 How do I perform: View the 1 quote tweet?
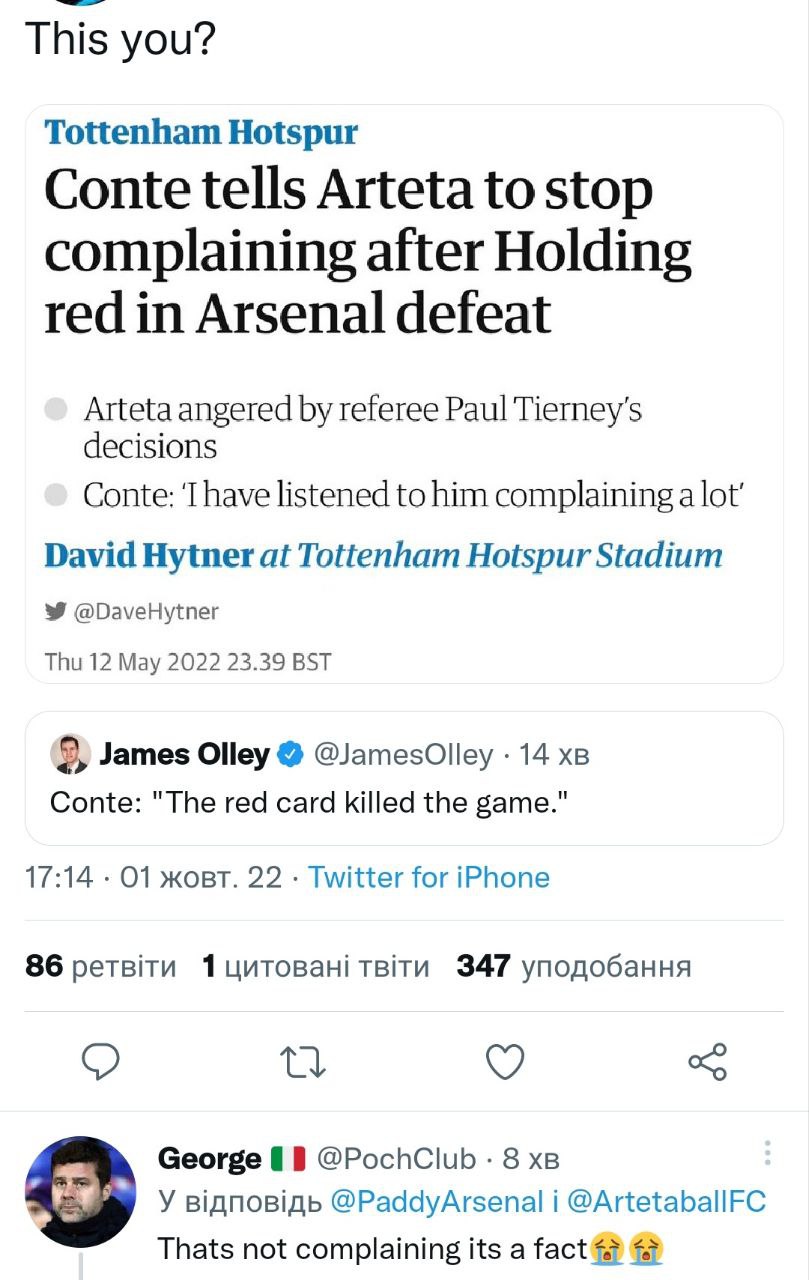(x=316, y=966)
